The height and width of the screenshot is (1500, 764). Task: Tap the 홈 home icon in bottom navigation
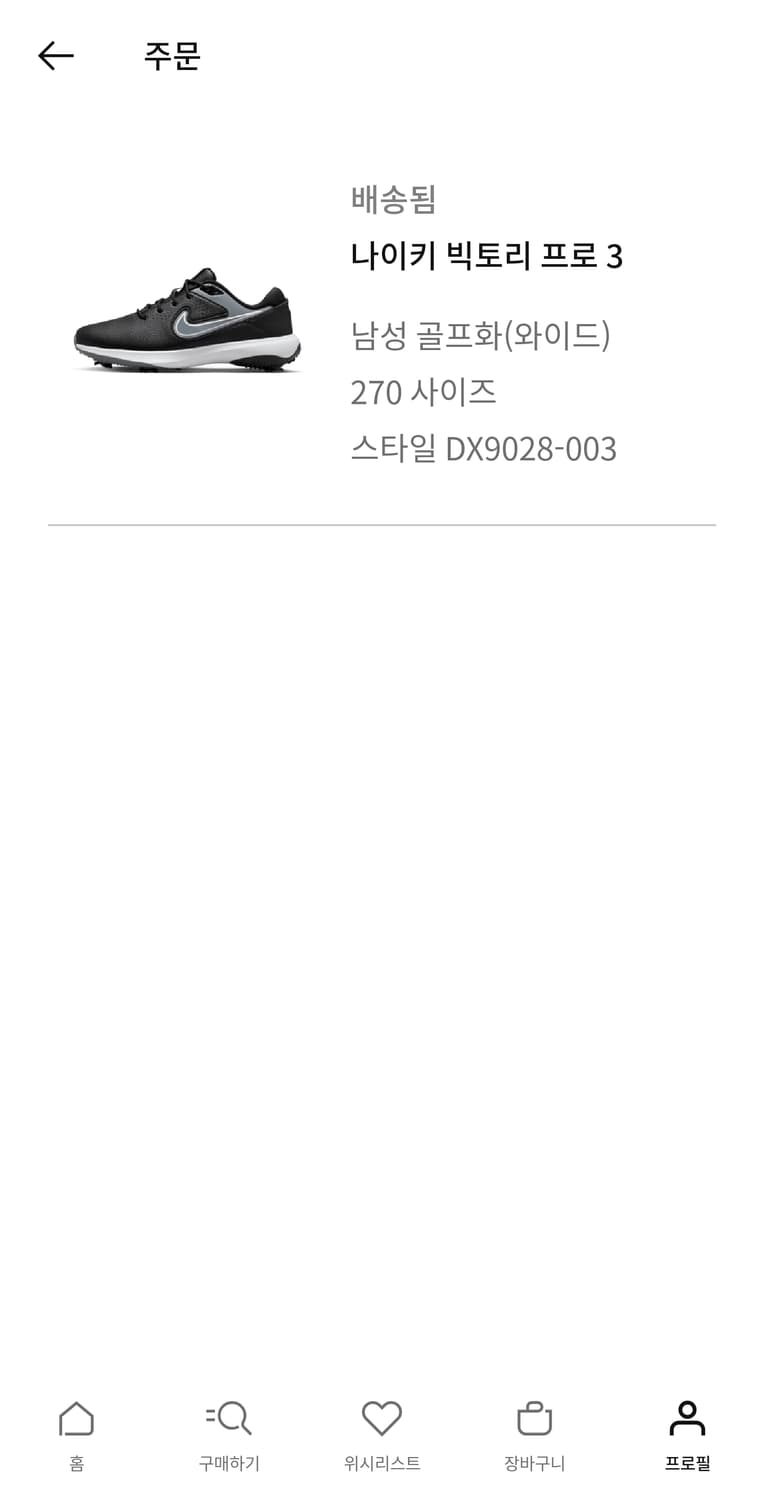[76, 1417]
